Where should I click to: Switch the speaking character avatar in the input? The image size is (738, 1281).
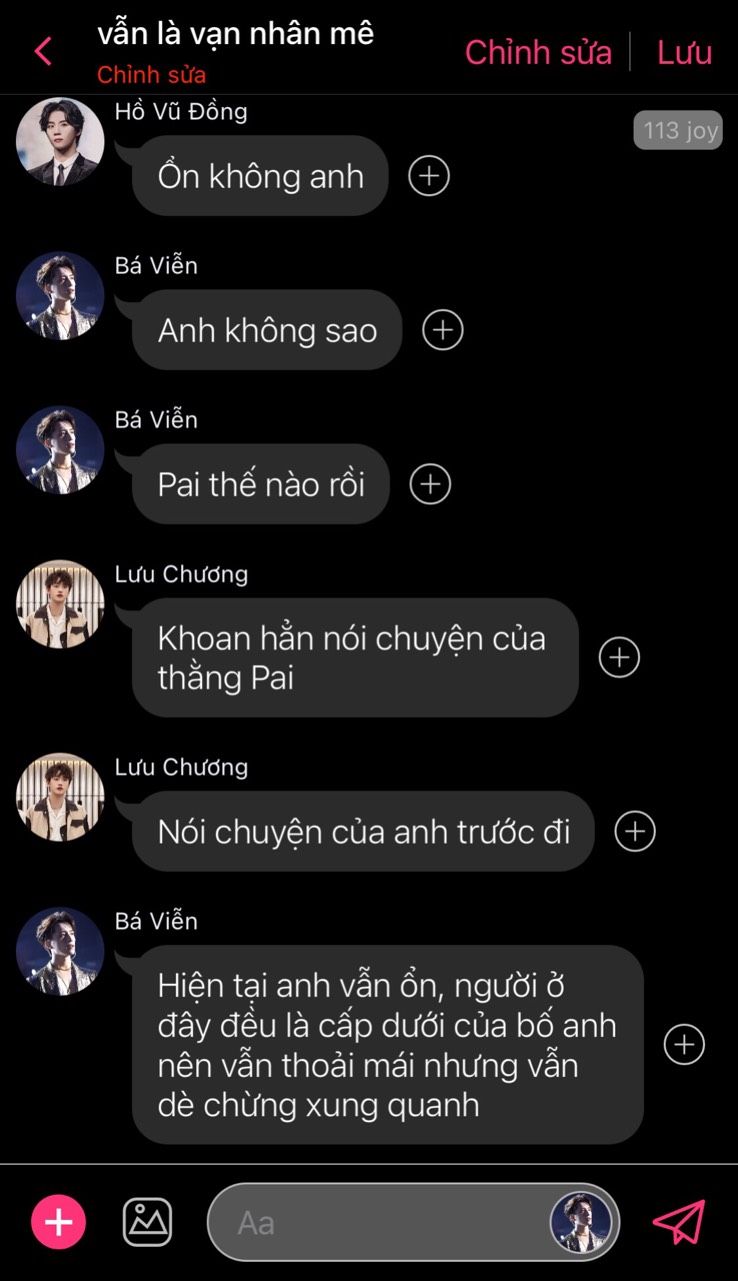pyautogui.click(x=582, y=1222)
